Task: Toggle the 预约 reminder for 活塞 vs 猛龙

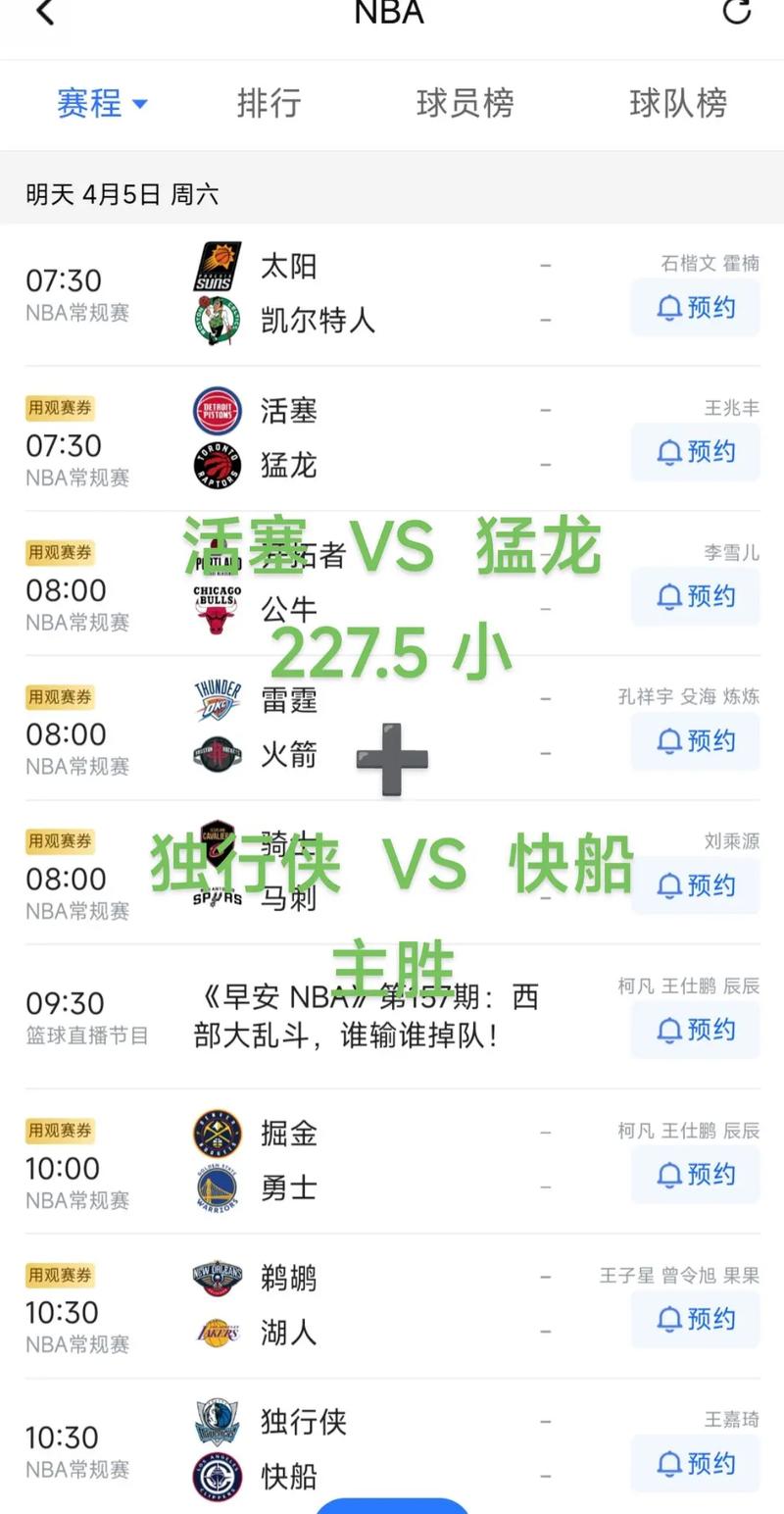Action: 695,452
